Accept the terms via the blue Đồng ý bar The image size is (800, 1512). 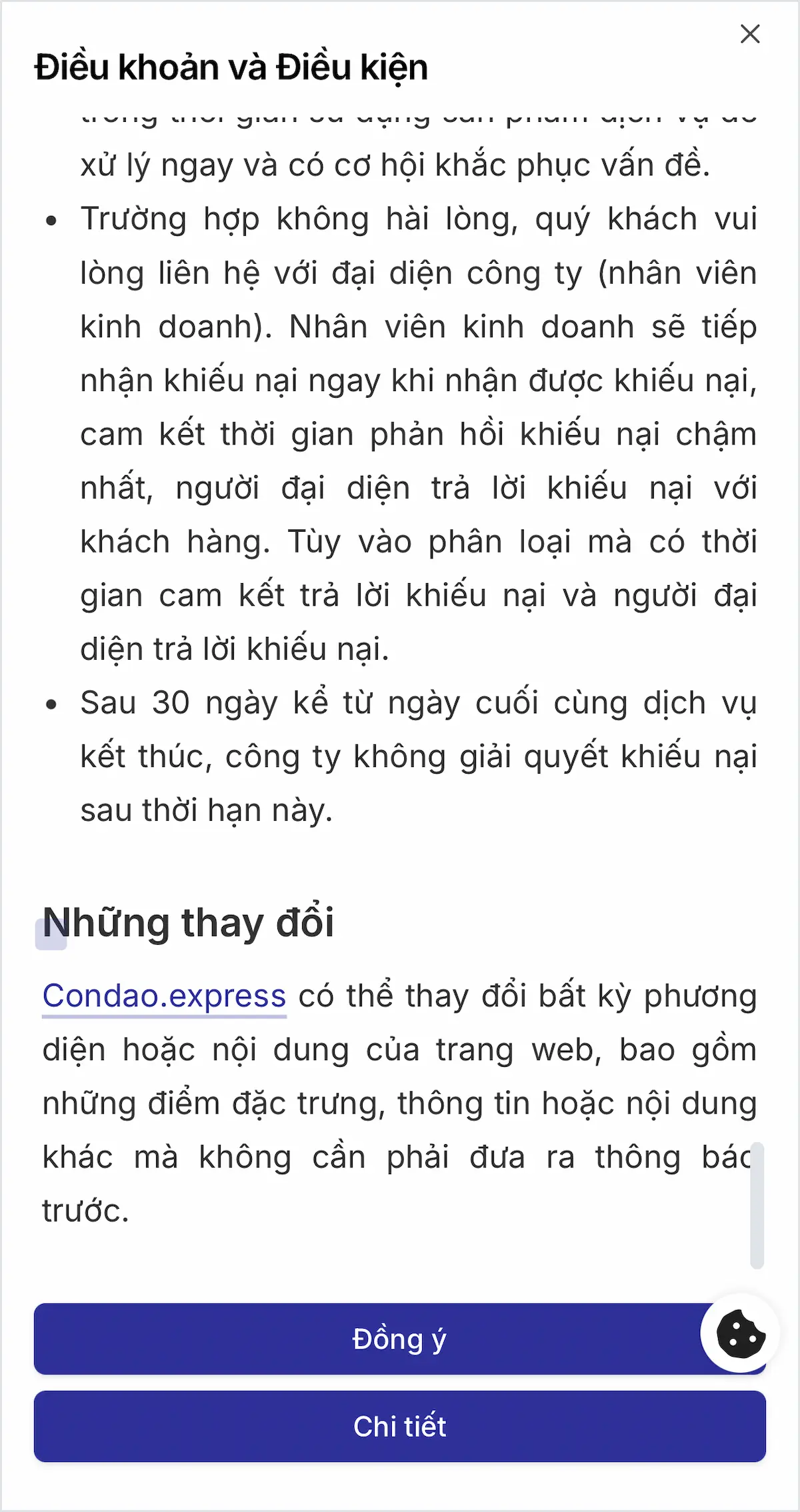400,1339
